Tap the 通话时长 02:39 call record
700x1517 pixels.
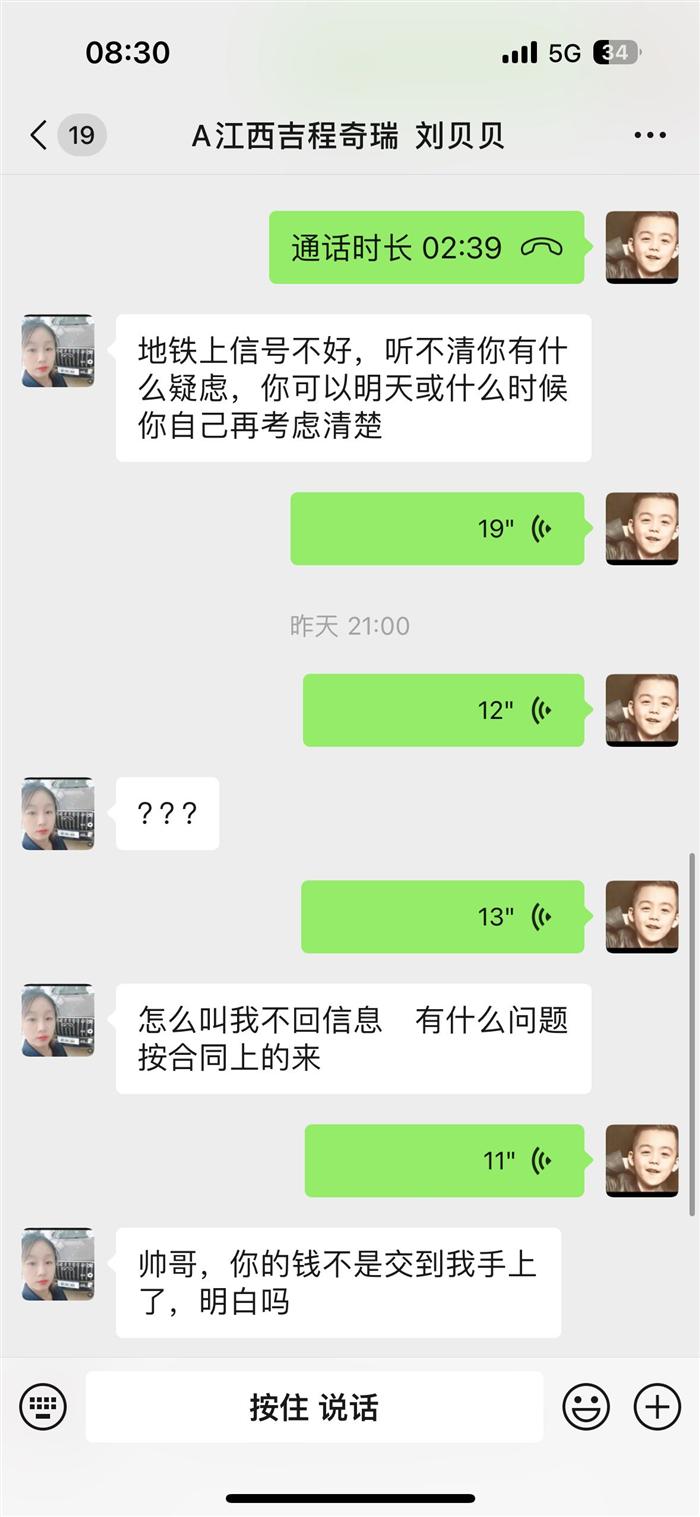click(426, 247)
